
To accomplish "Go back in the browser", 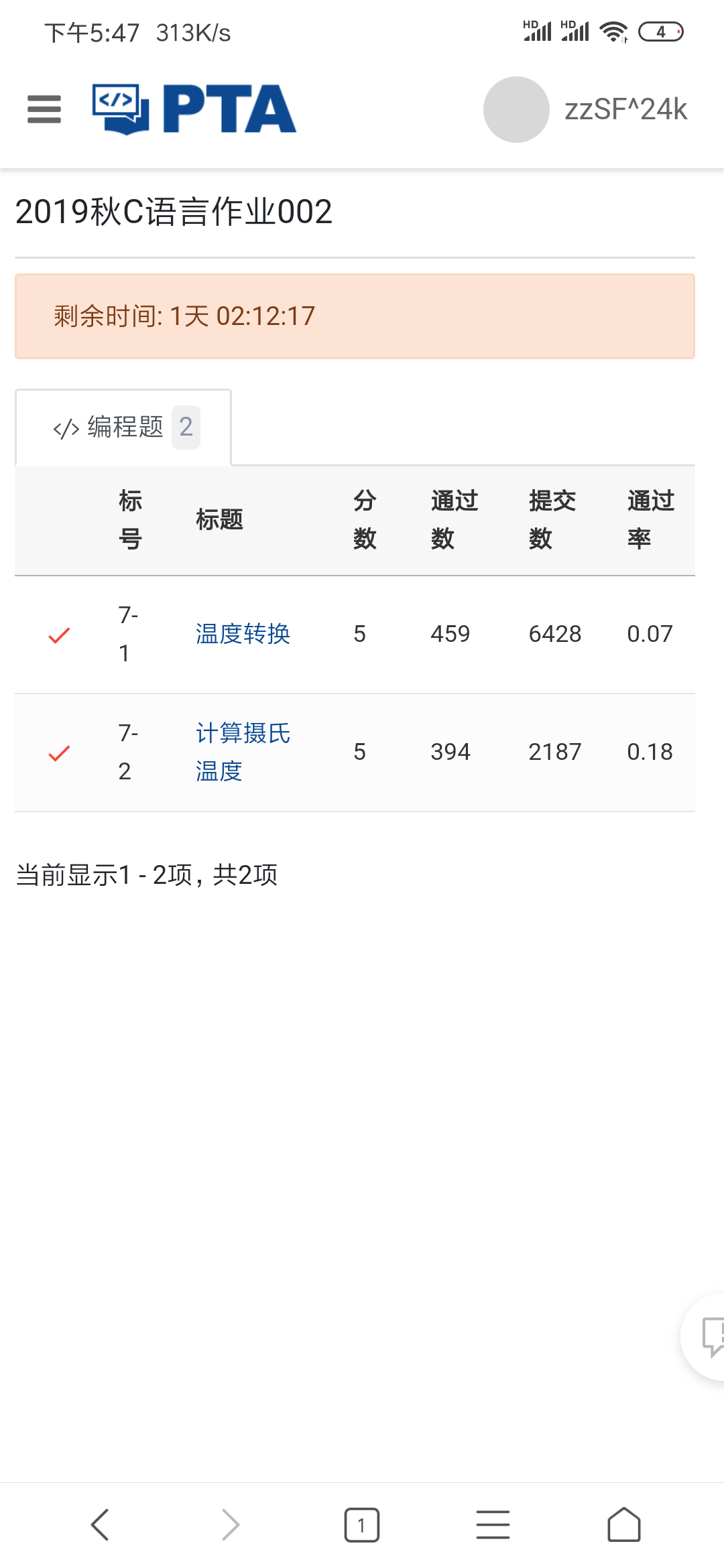I will click(100, 1525).
